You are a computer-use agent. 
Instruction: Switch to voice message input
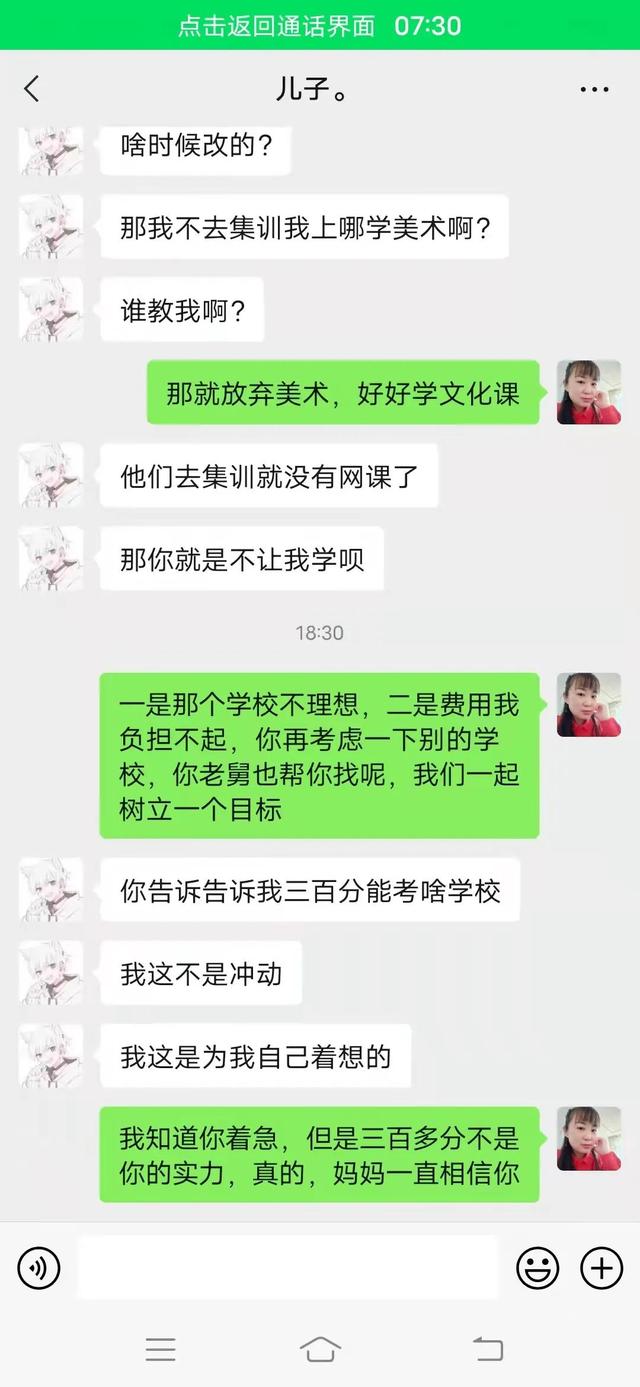point(39,1268)
